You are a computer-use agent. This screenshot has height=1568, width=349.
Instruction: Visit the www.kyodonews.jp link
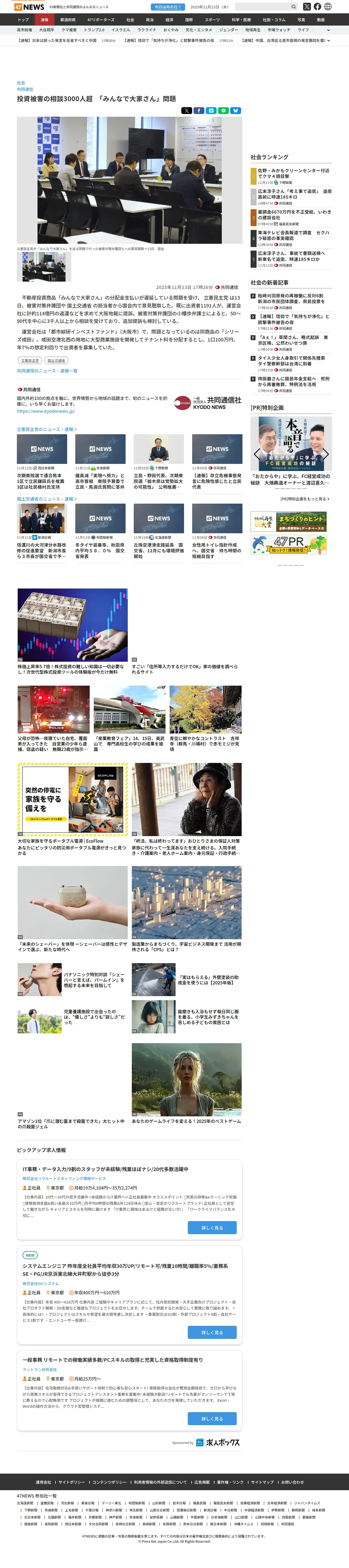point(46,411)
